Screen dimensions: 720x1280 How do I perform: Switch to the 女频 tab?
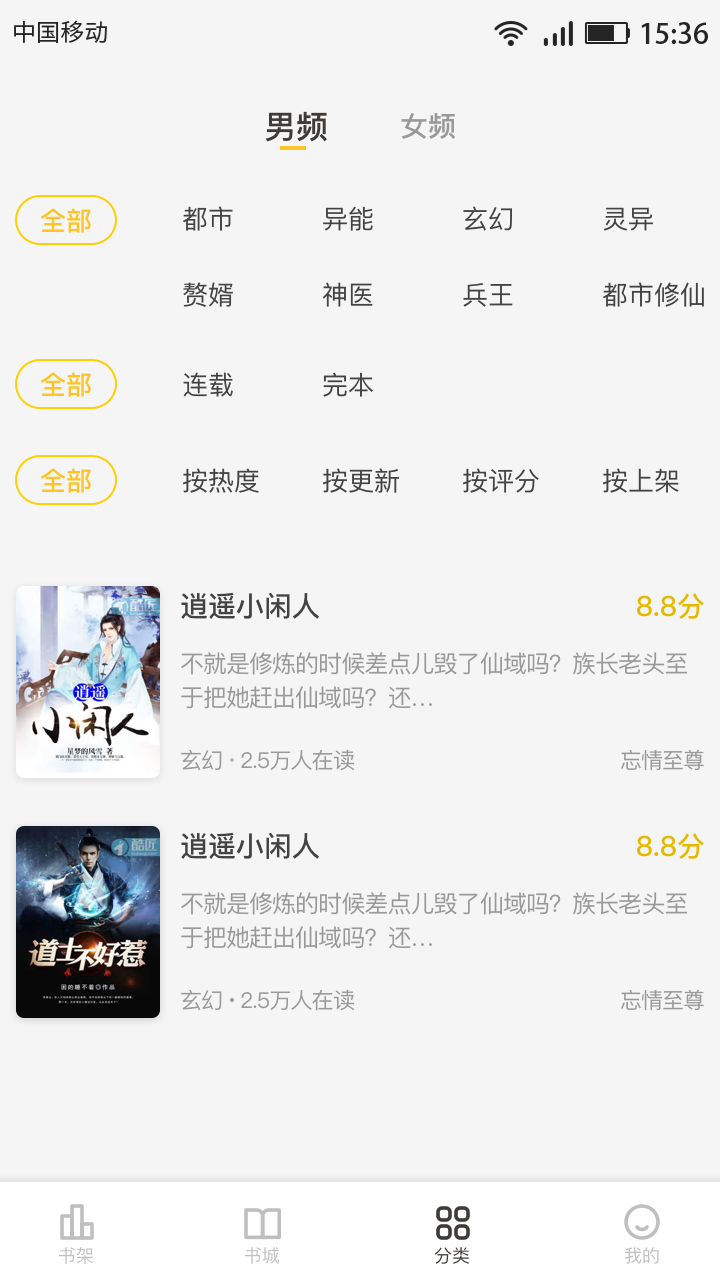[427, 126]
